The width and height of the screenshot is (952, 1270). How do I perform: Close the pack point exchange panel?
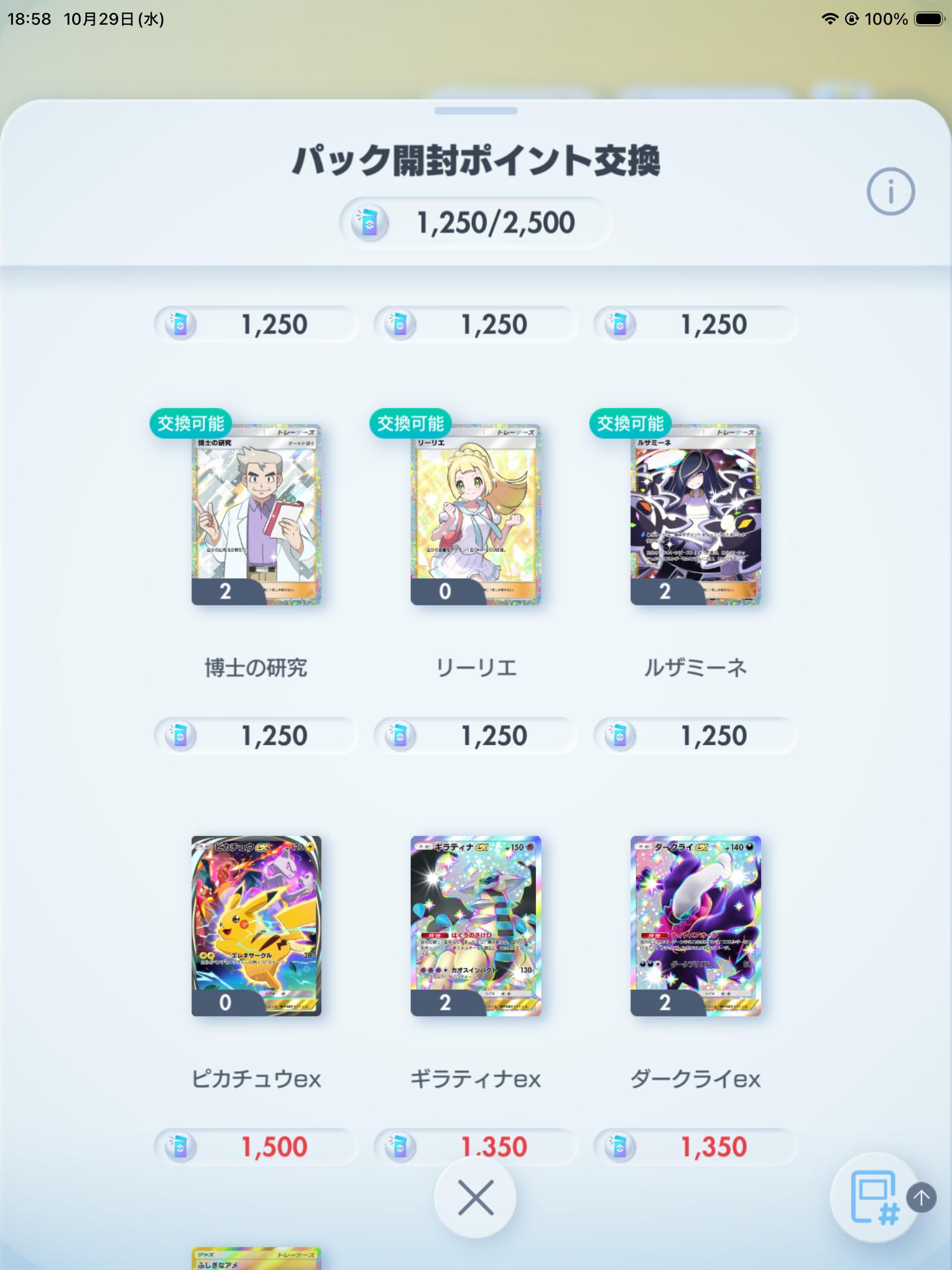pos(475,1198)
